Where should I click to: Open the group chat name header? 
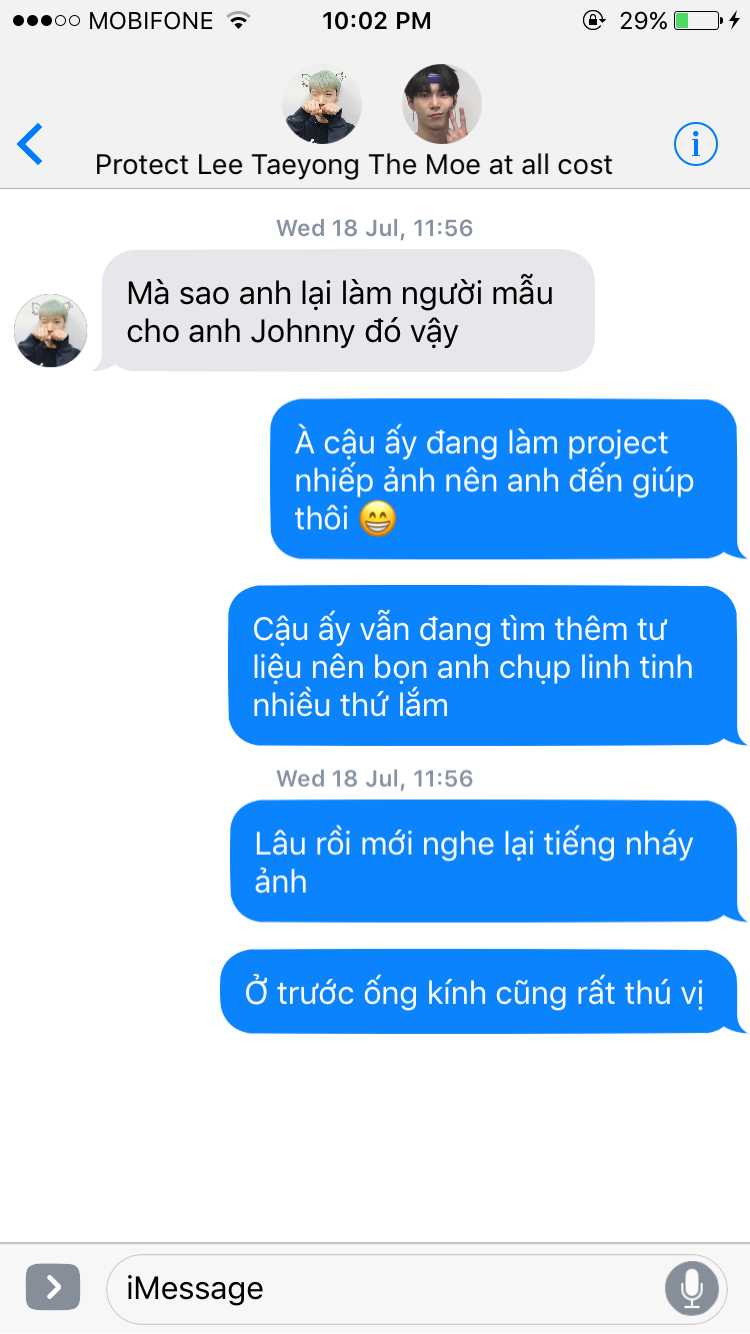[354, 164]
